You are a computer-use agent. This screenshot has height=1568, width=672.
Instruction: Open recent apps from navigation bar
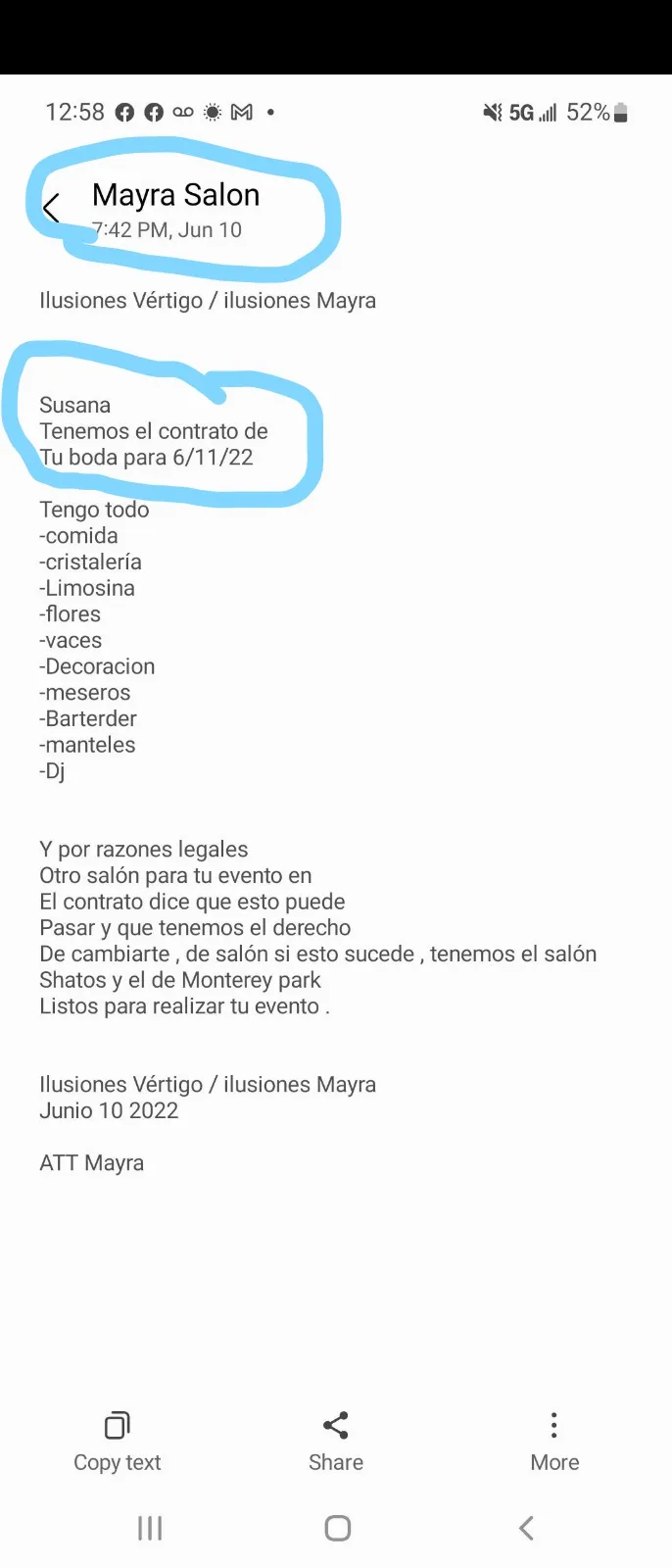150,1528
